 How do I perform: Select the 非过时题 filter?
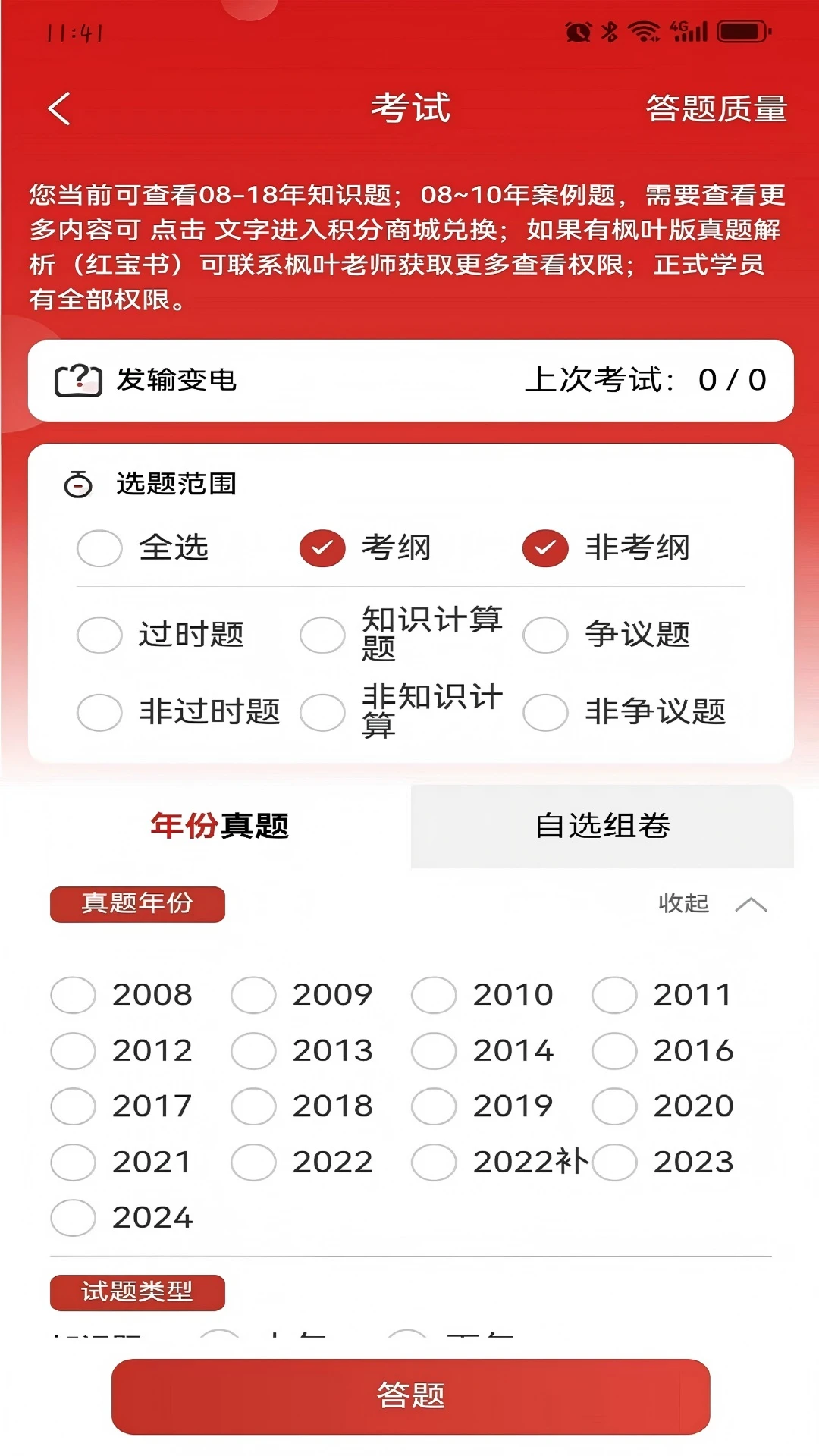click(x=100, y=712)
